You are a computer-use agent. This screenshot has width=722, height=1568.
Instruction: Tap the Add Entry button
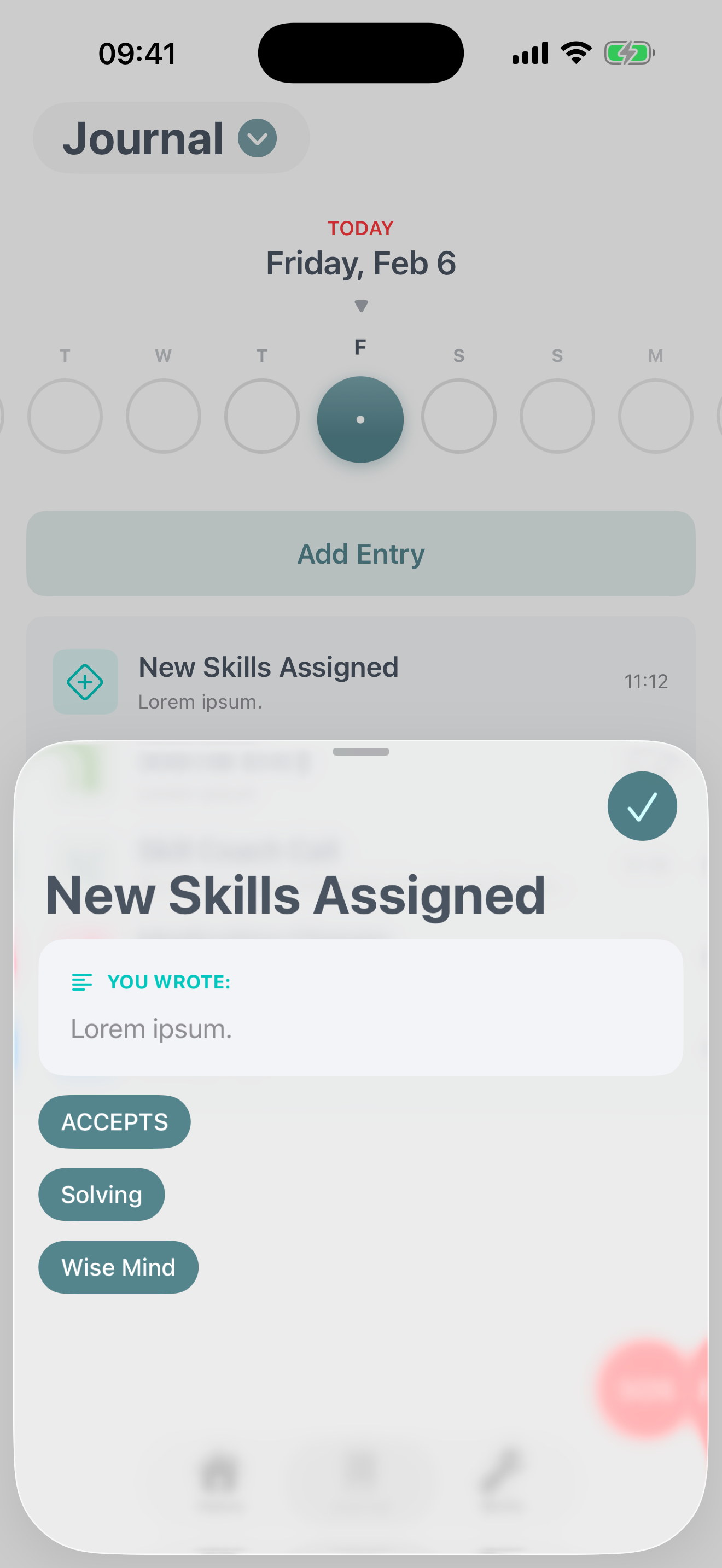coord(360,553)
